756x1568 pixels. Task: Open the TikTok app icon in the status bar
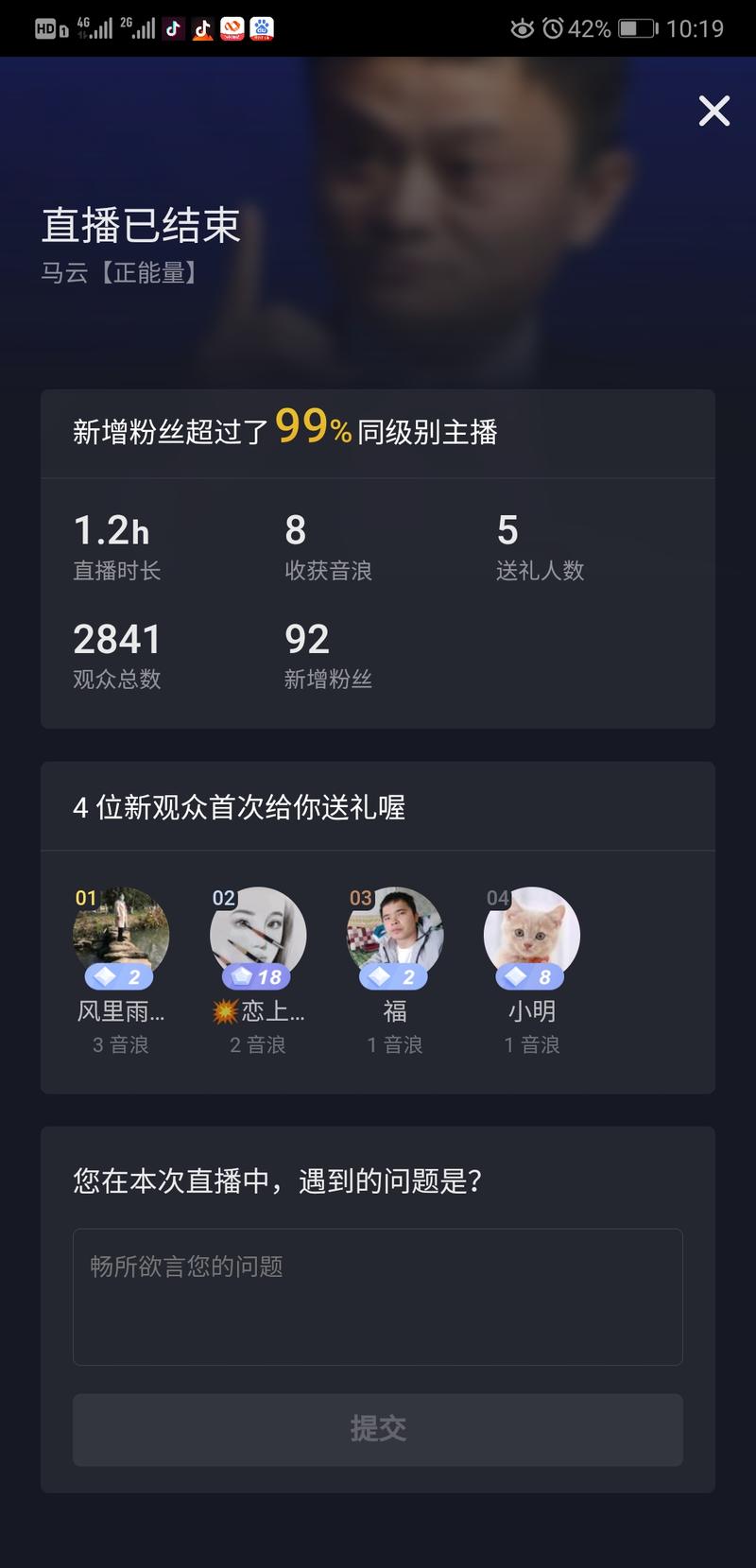171,28
